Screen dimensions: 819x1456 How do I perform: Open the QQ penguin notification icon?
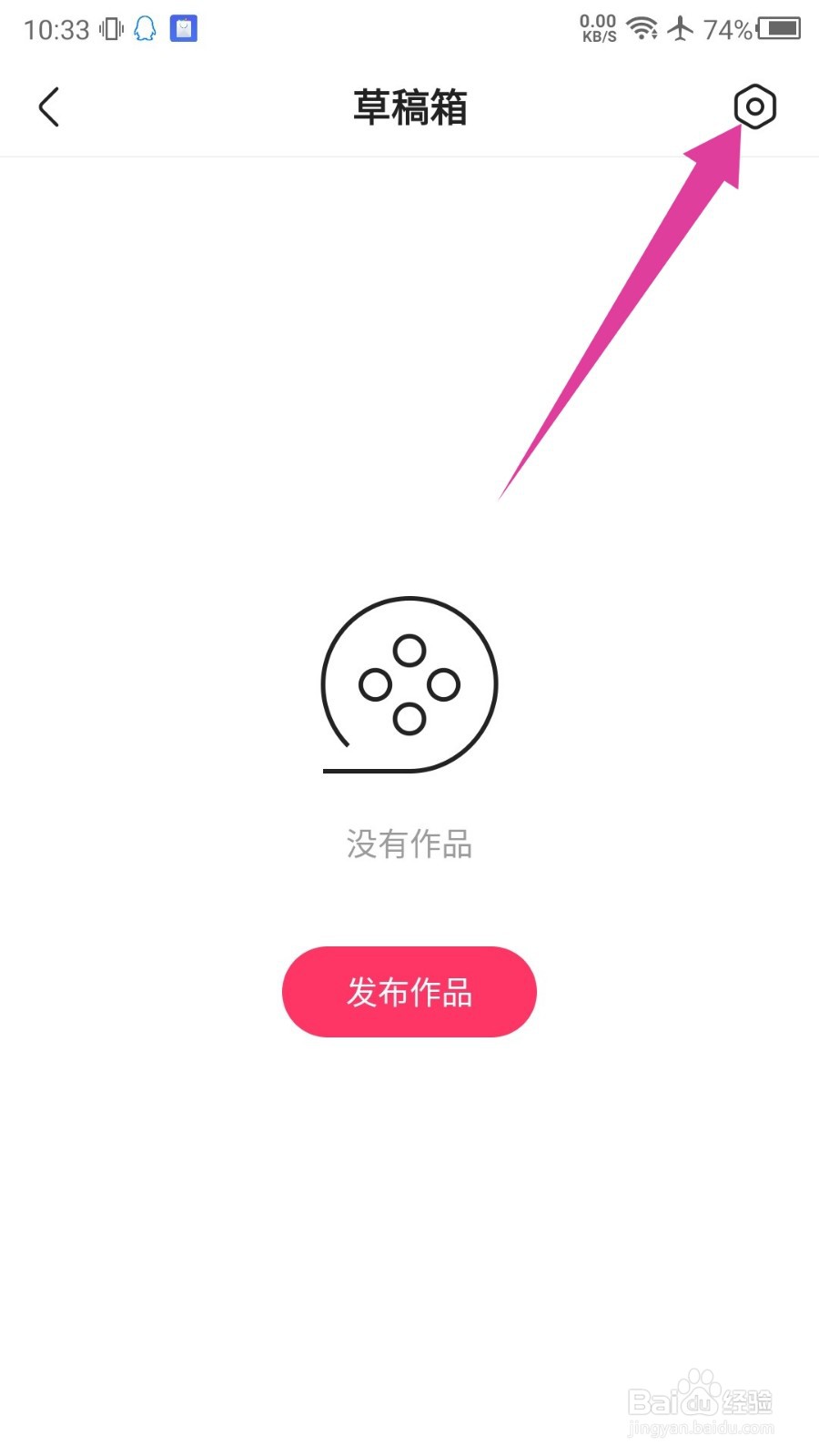(x=146, y=27)
